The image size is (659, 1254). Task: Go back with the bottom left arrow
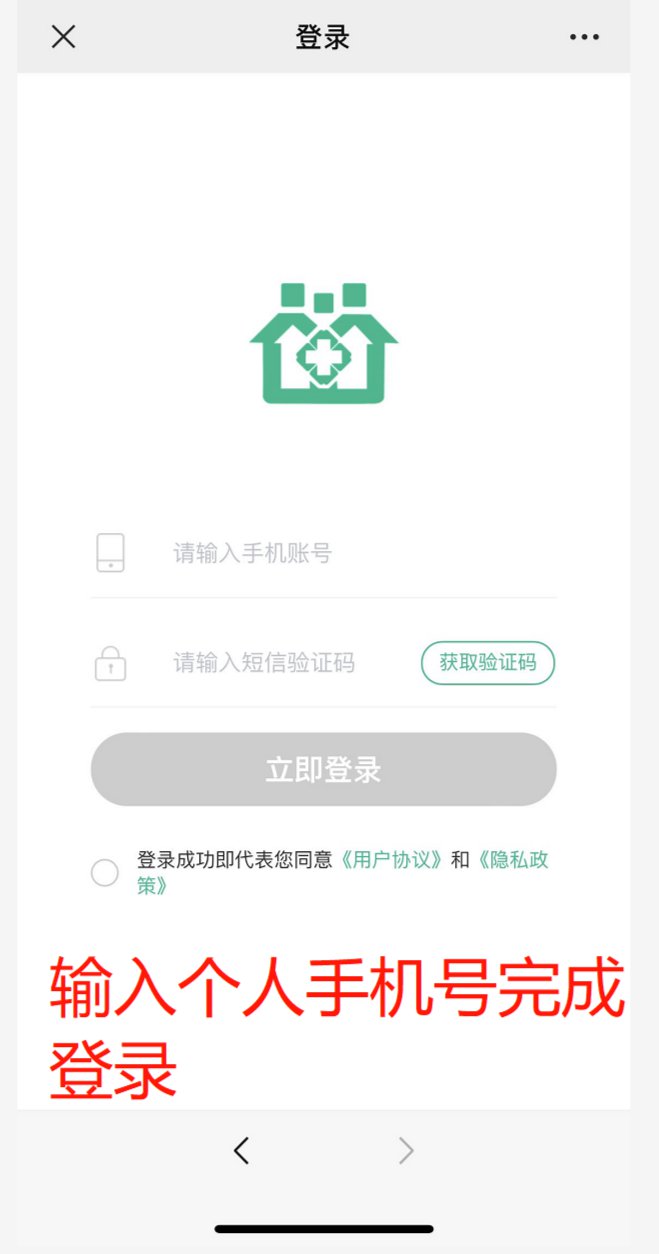241,1151
